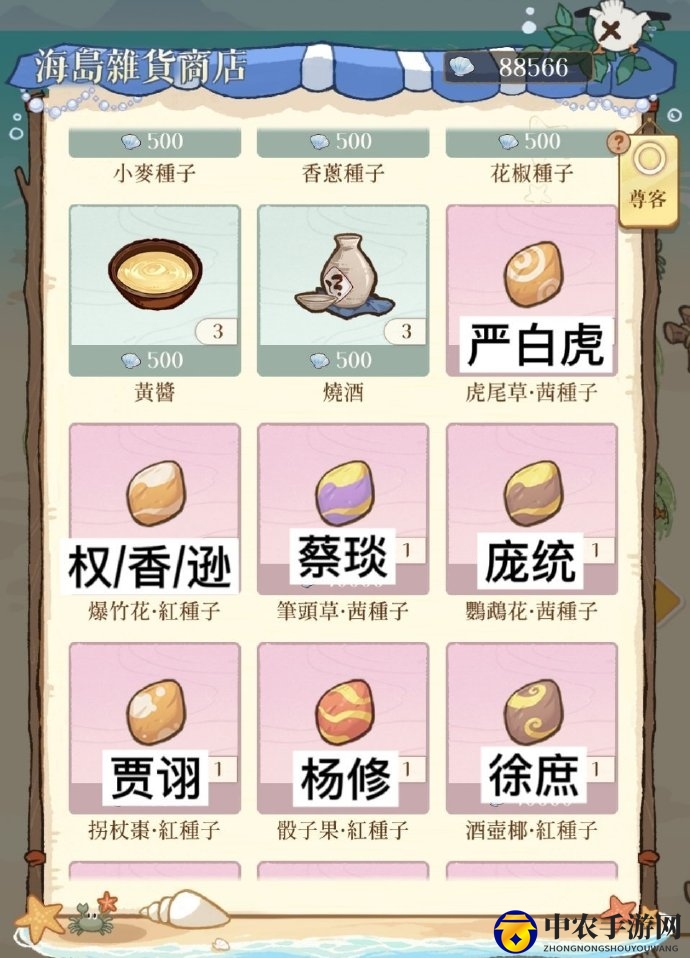690x958 pixels.
Task: Select the 黃醬 item card
Action: point(154,290)
